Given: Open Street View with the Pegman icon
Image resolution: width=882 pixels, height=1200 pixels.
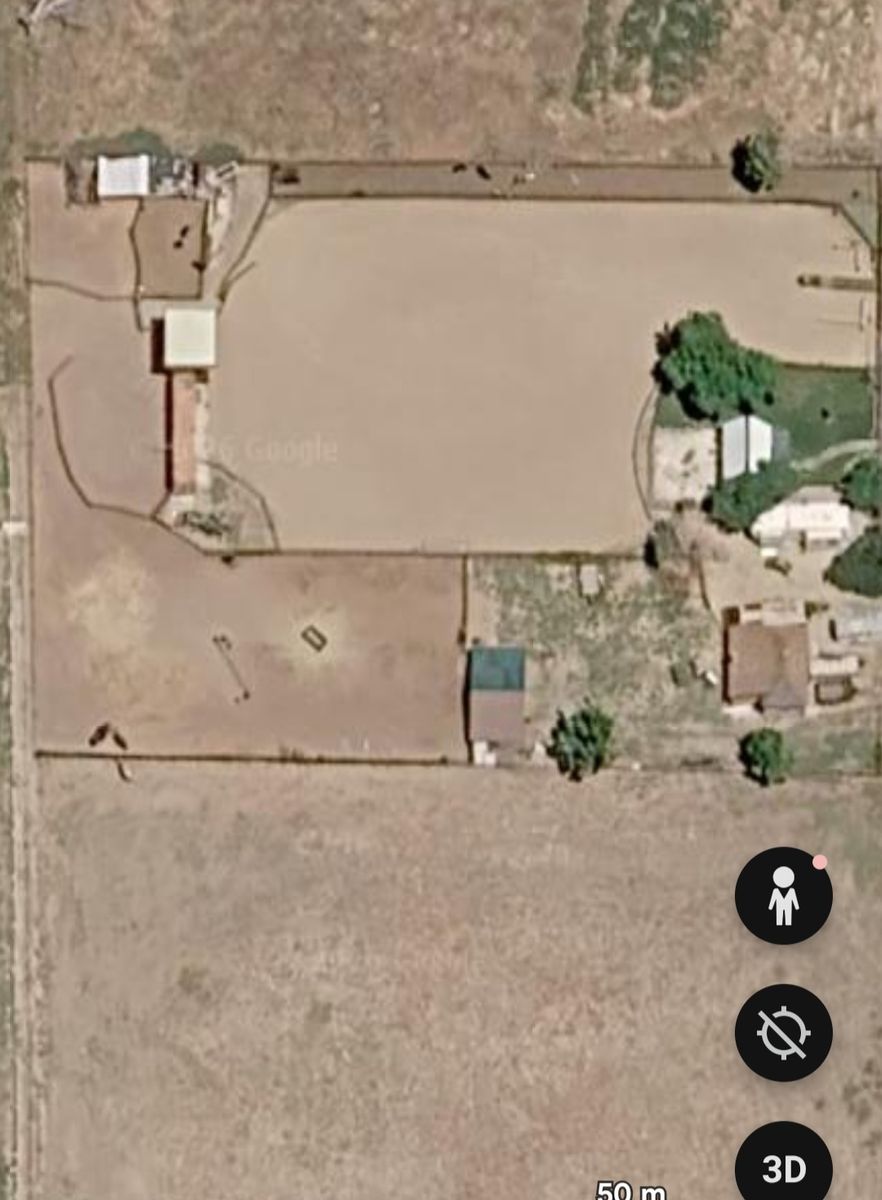Looking at the screenshot, I should 784,895.
